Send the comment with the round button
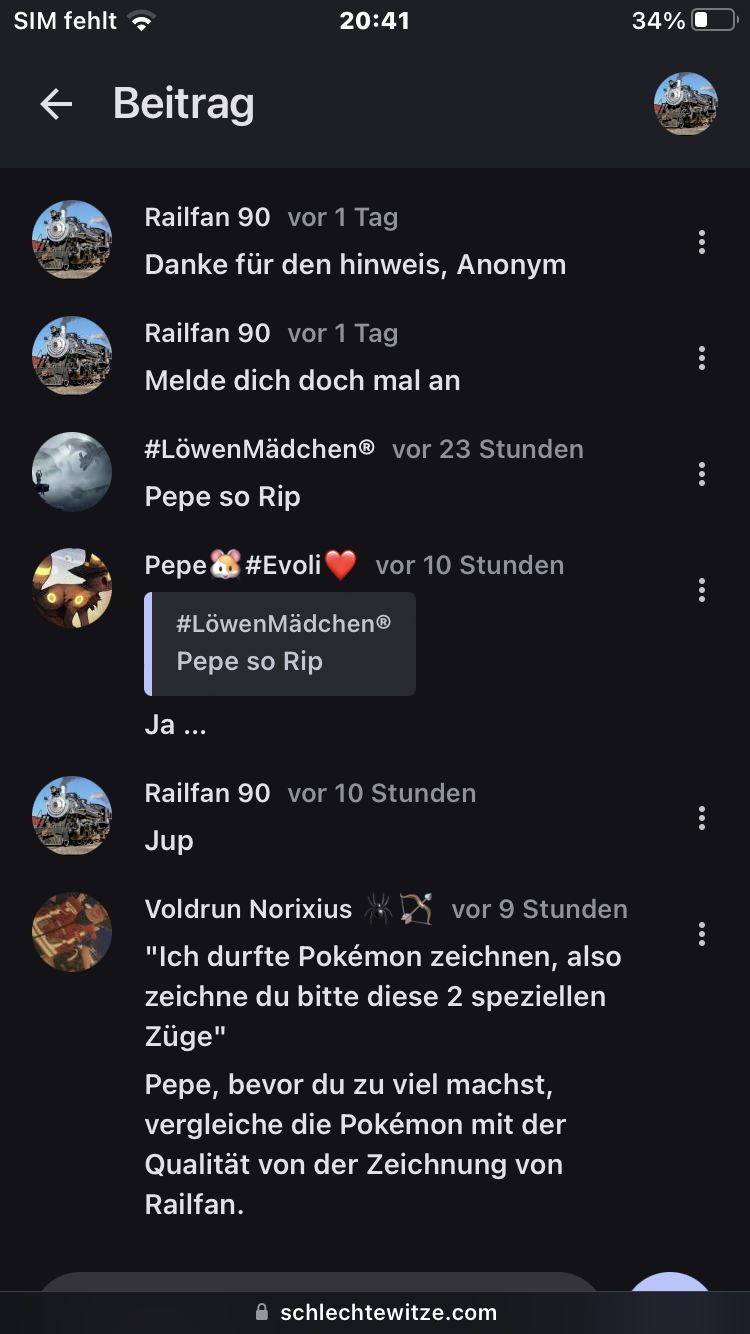This screenshot has height=1334, width=750. 670,1285
